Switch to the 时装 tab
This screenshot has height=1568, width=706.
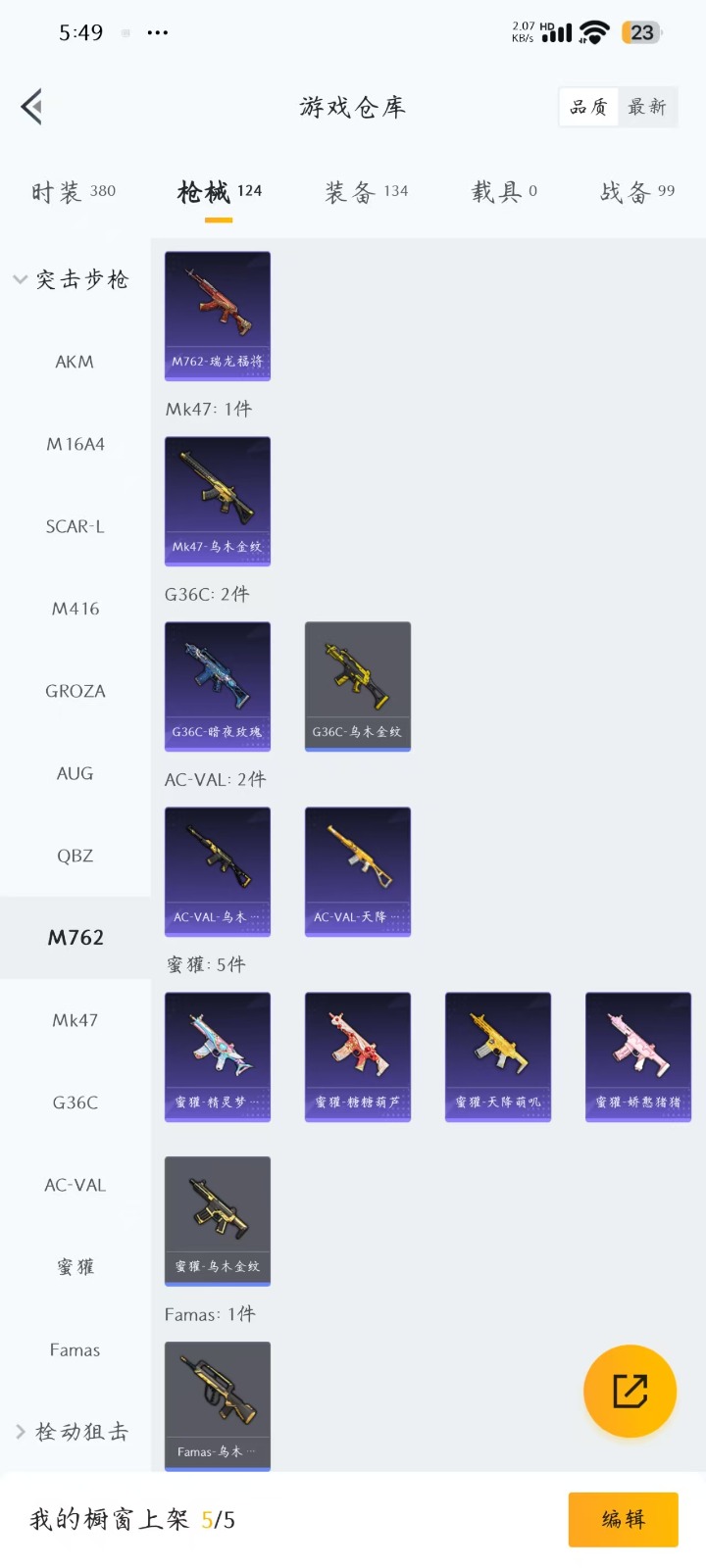pyautogui.click(x=74, y=191)
